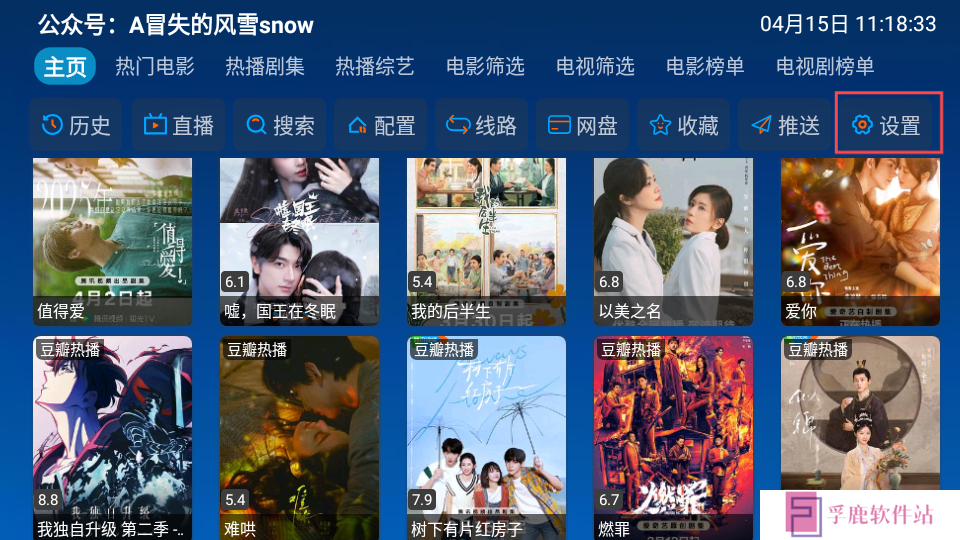Open the 电影榜单 tab
The height and width of the screenshot is (540, 960).
pos(705,67)
